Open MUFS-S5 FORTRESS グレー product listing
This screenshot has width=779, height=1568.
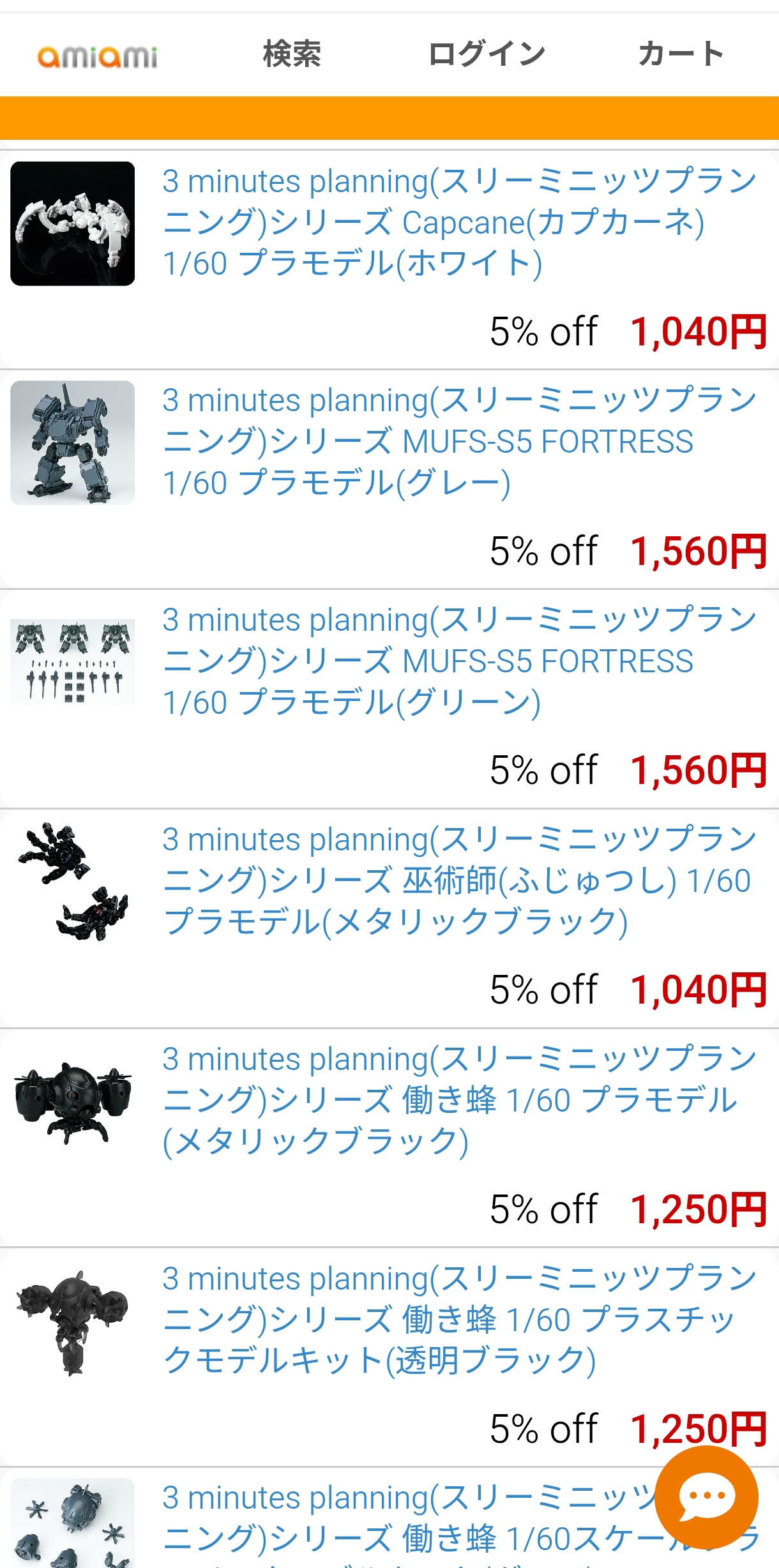click(458, 442)
